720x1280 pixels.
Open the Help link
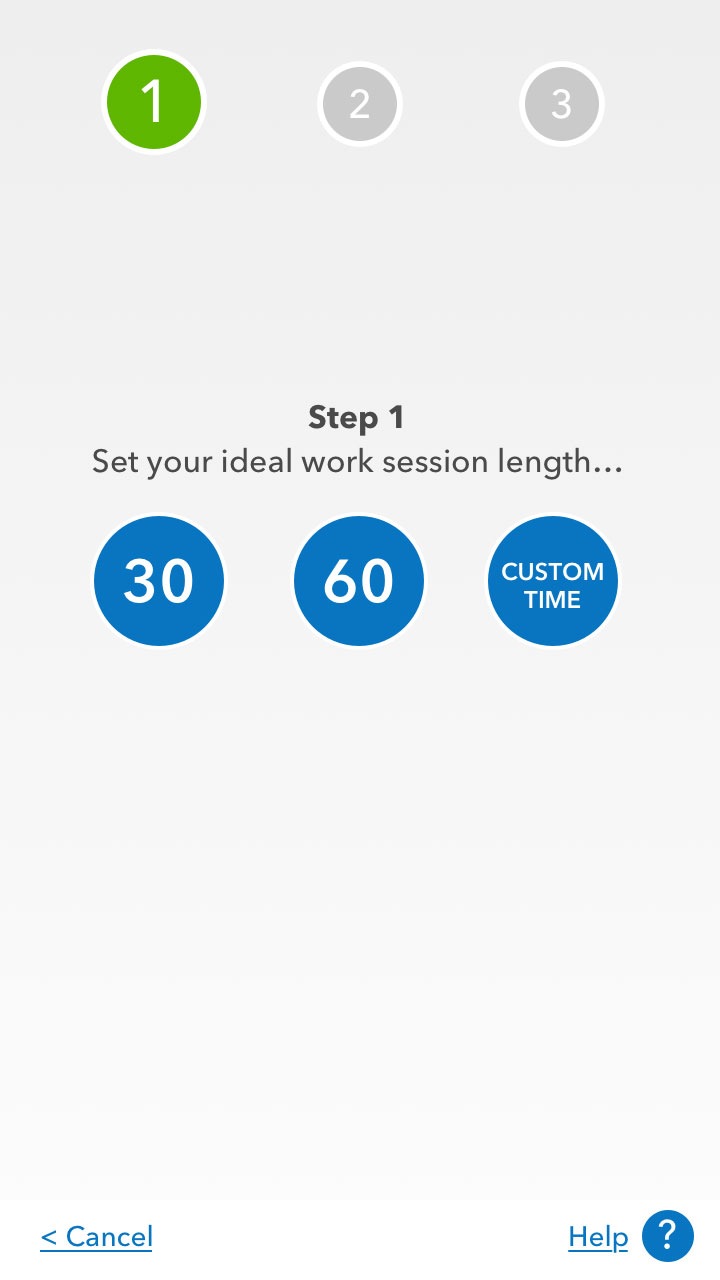(597, 1237)
